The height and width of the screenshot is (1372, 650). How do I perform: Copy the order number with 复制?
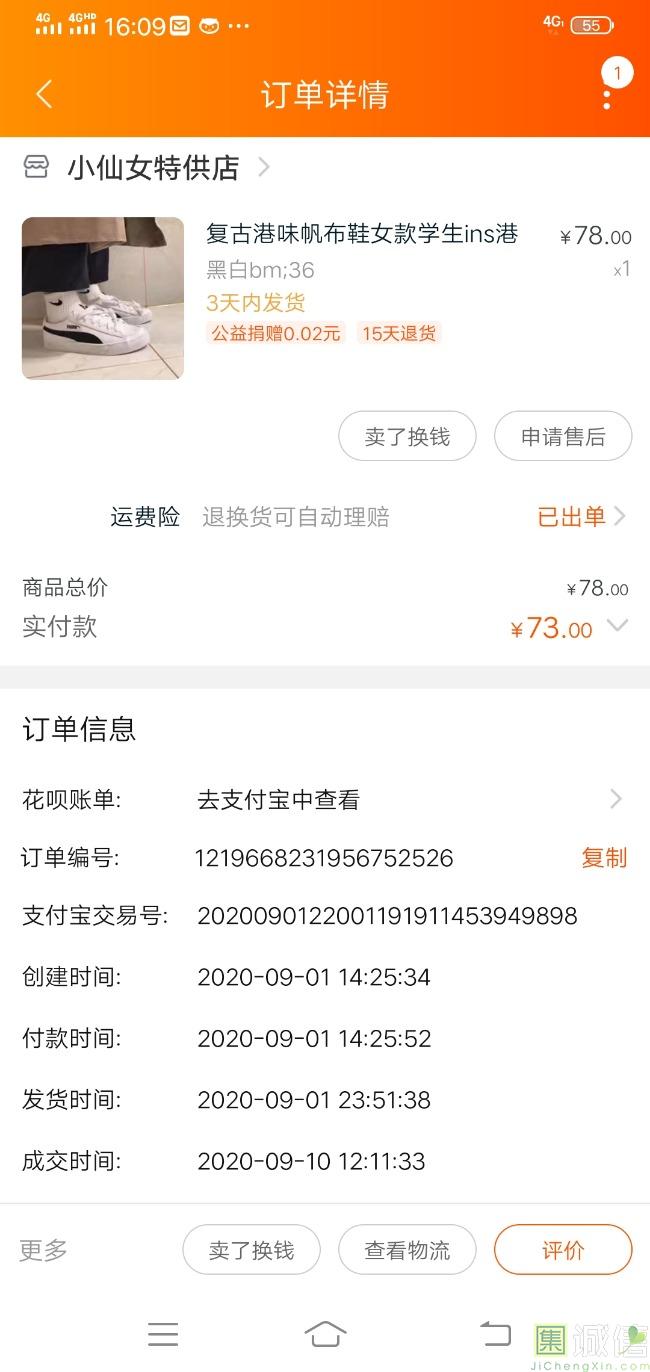[x=604, y=858]
